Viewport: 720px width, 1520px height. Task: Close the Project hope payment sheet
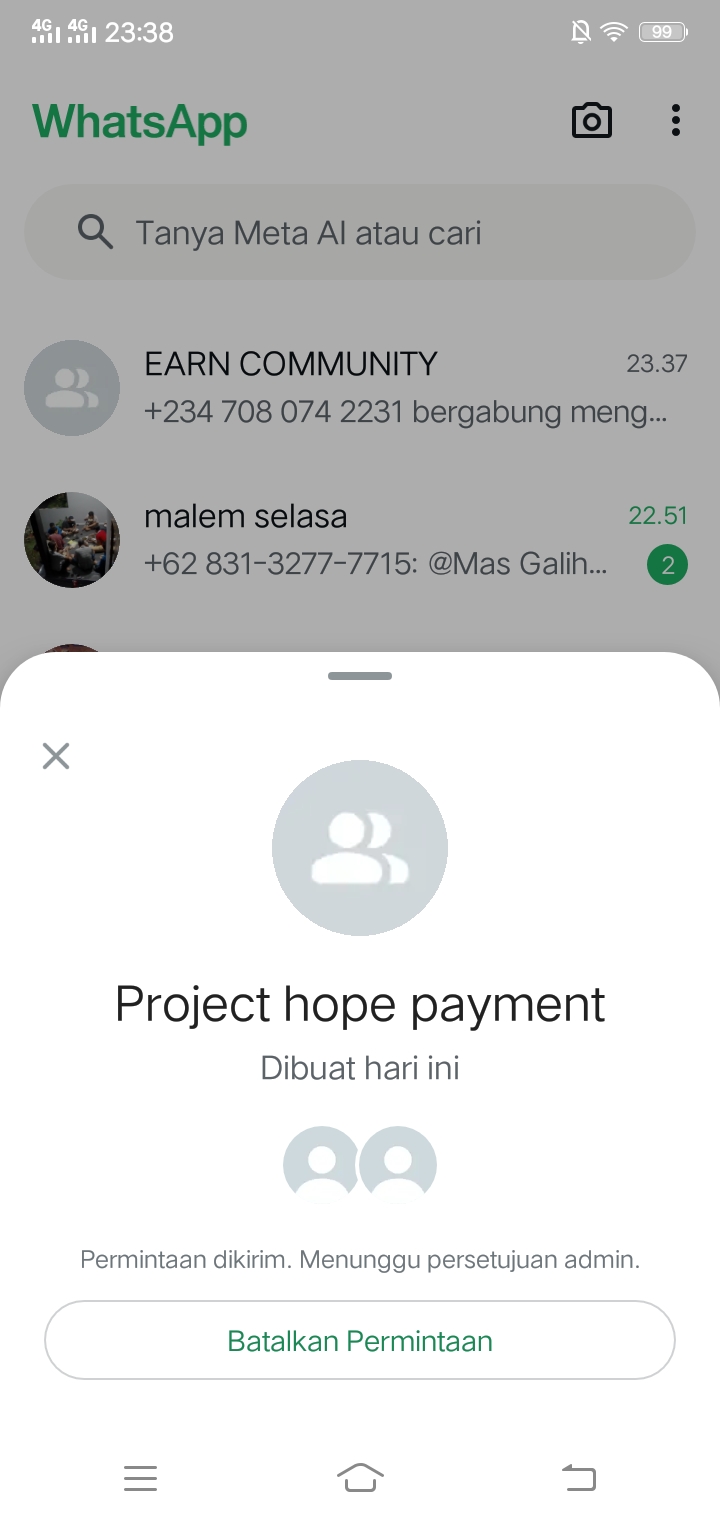pos(56,756)
